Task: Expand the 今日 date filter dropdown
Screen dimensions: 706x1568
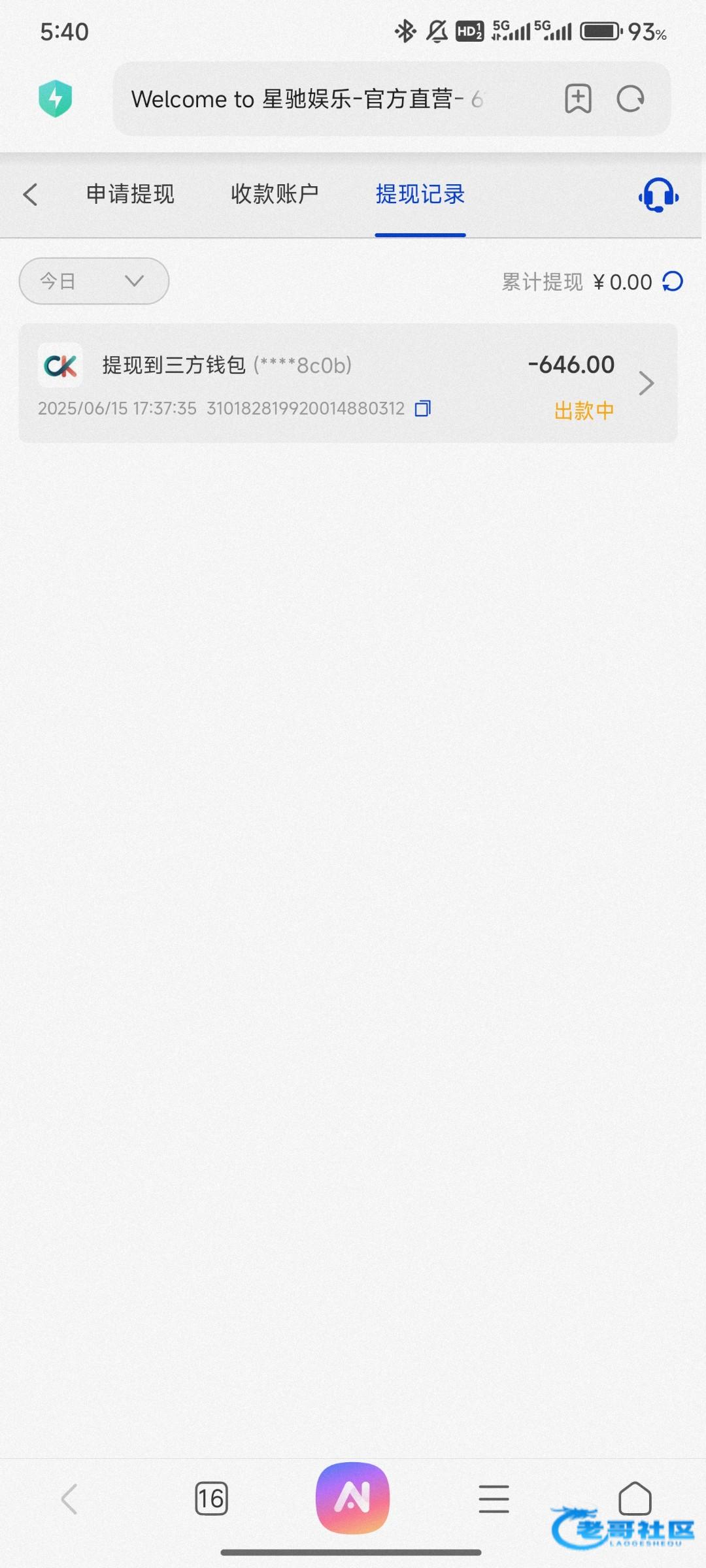Action: click(94, 281)
